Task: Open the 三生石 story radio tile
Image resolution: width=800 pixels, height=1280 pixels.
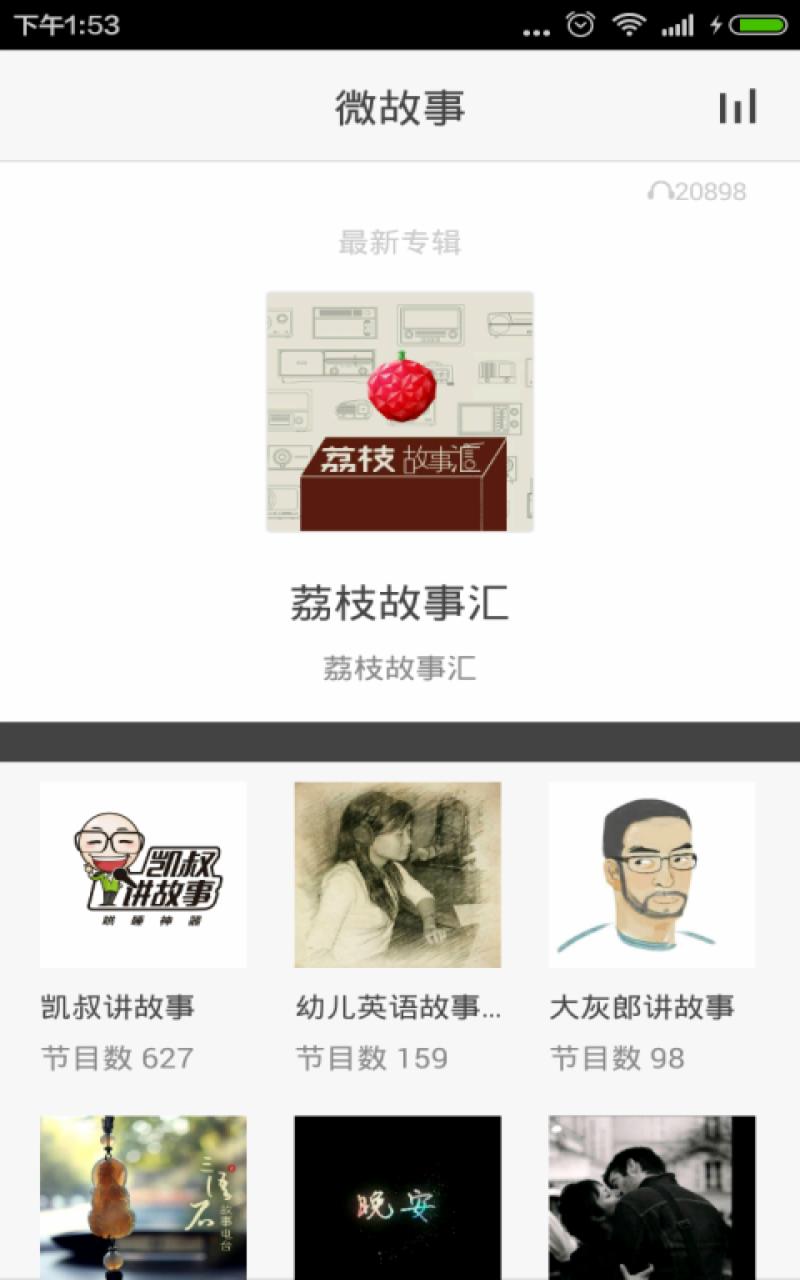Action: 143,1196
